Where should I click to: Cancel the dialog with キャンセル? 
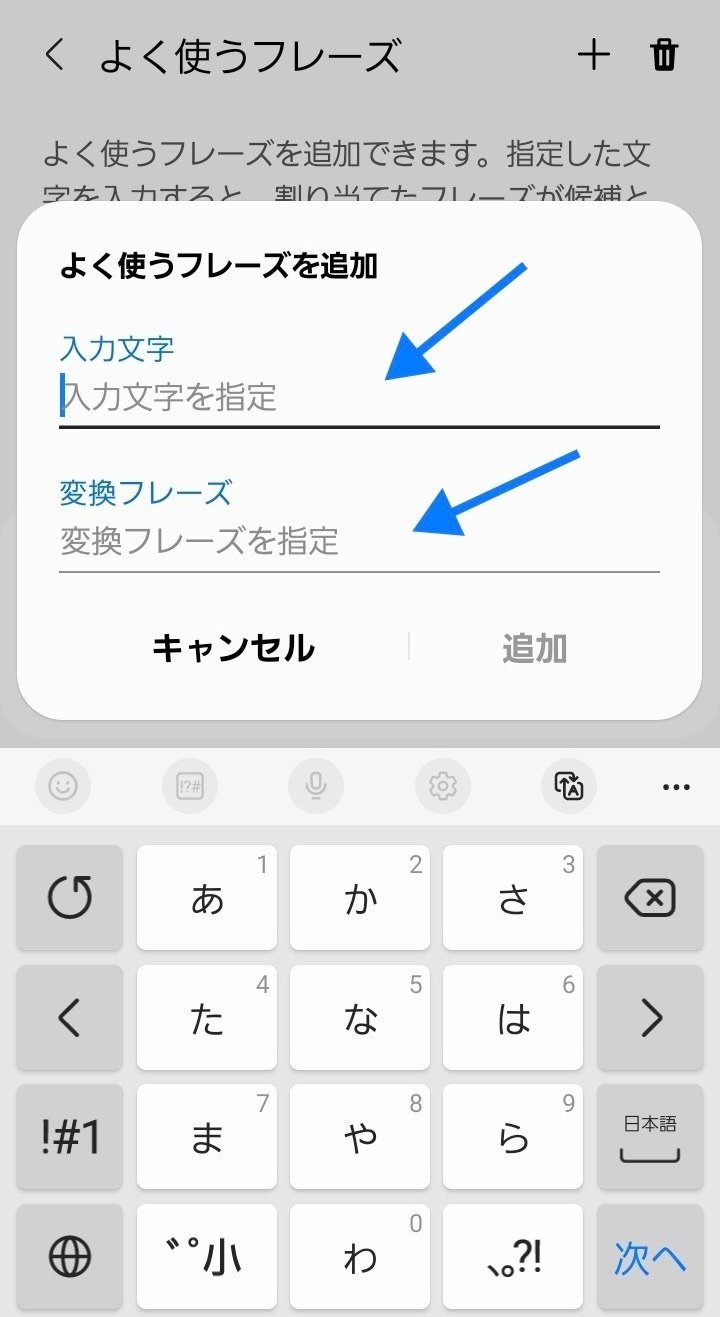coord(233,648)
